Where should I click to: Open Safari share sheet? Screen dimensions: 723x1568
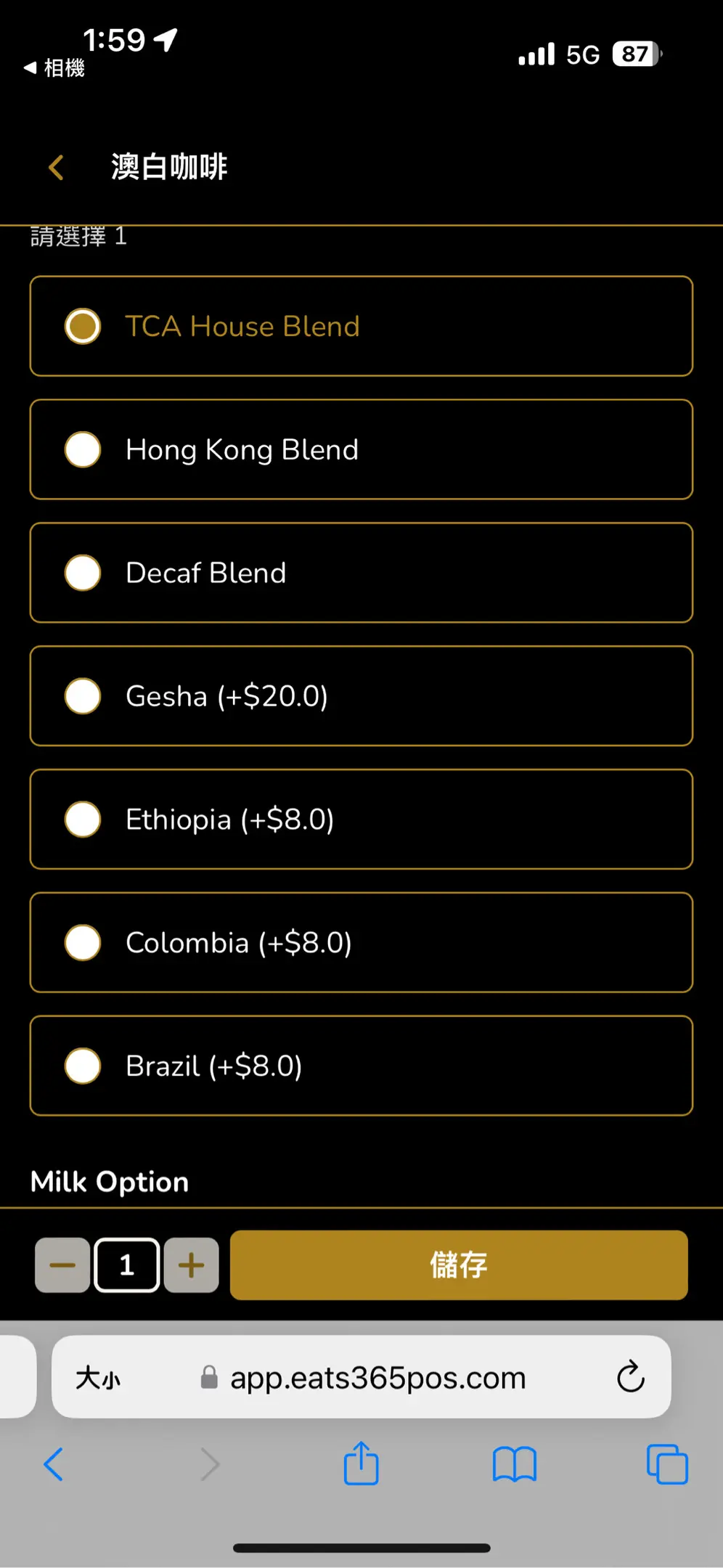coord(361,1464)
